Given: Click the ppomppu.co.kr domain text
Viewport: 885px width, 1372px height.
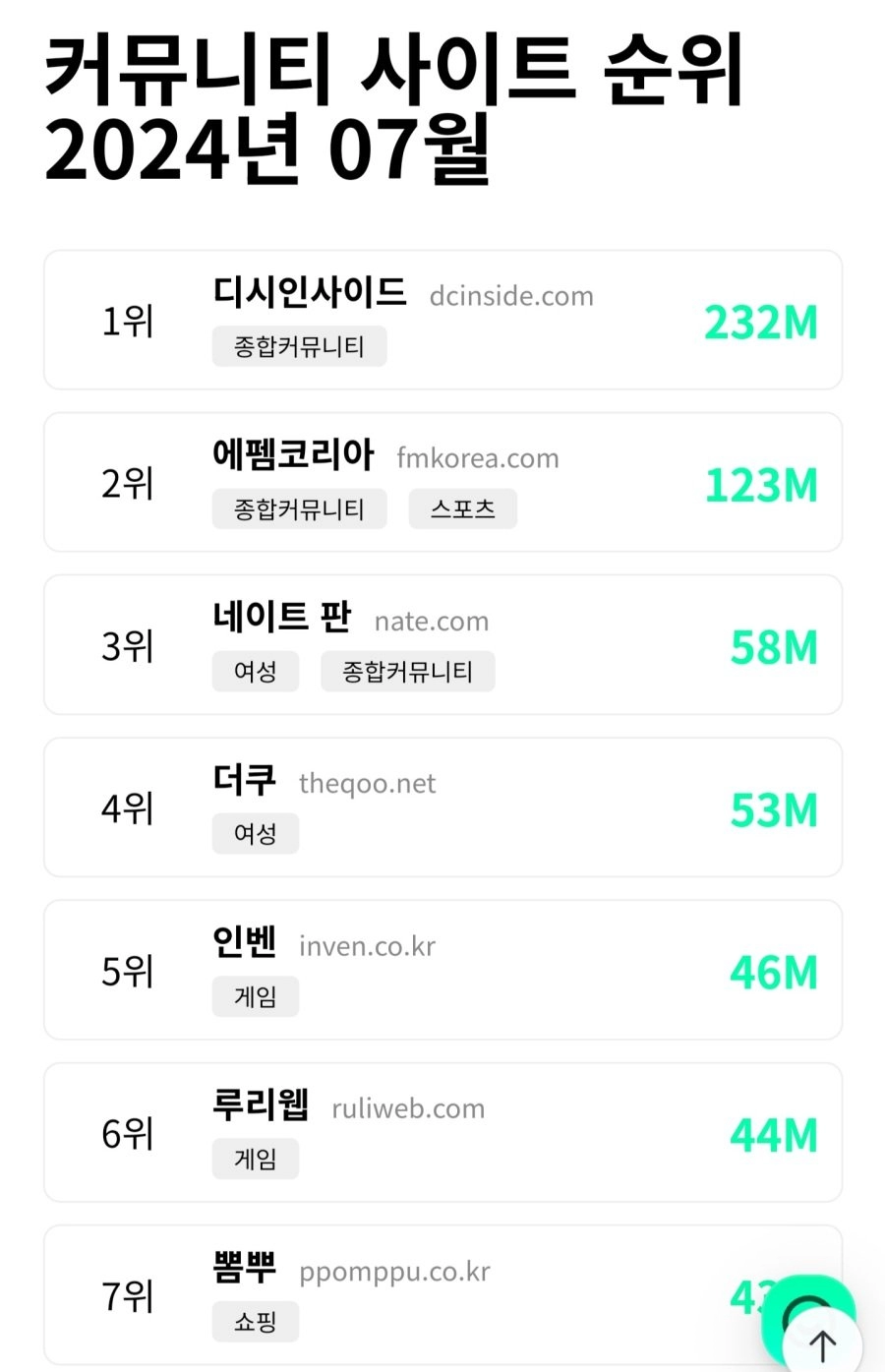Looking at the screenshot, I should 394,1271.
